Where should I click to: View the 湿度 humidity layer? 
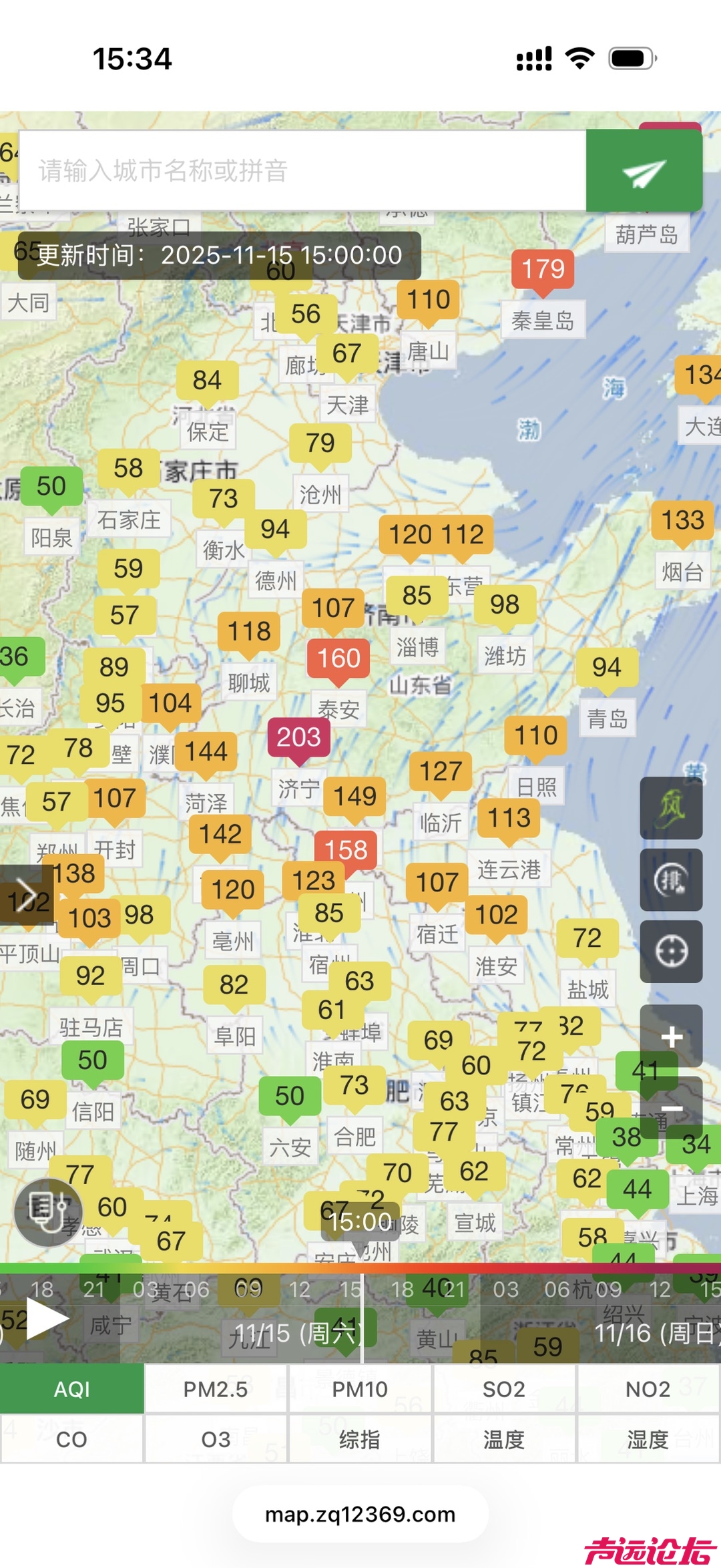click(648, 1439)
